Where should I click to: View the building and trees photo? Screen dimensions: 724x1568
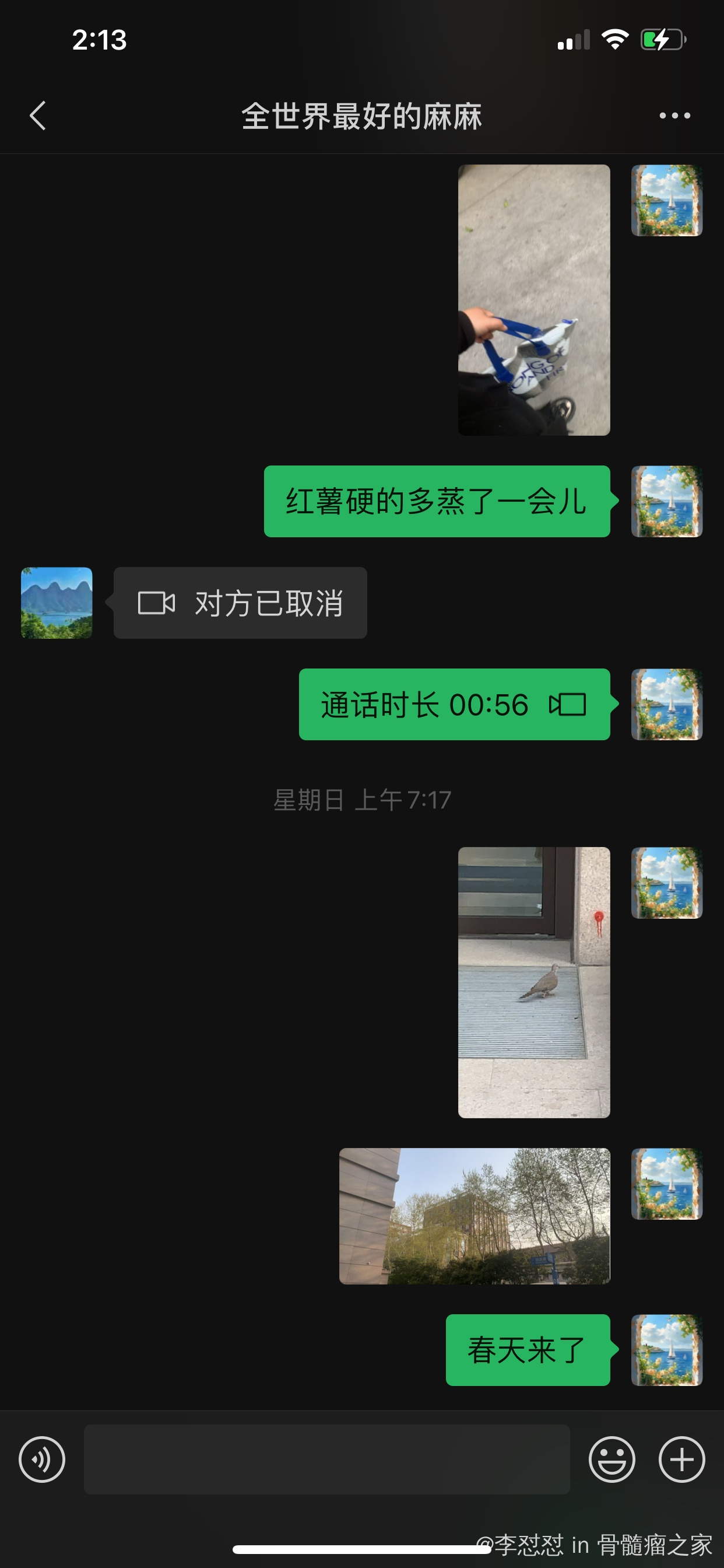pyautogui.click(x=474, y=1216)
